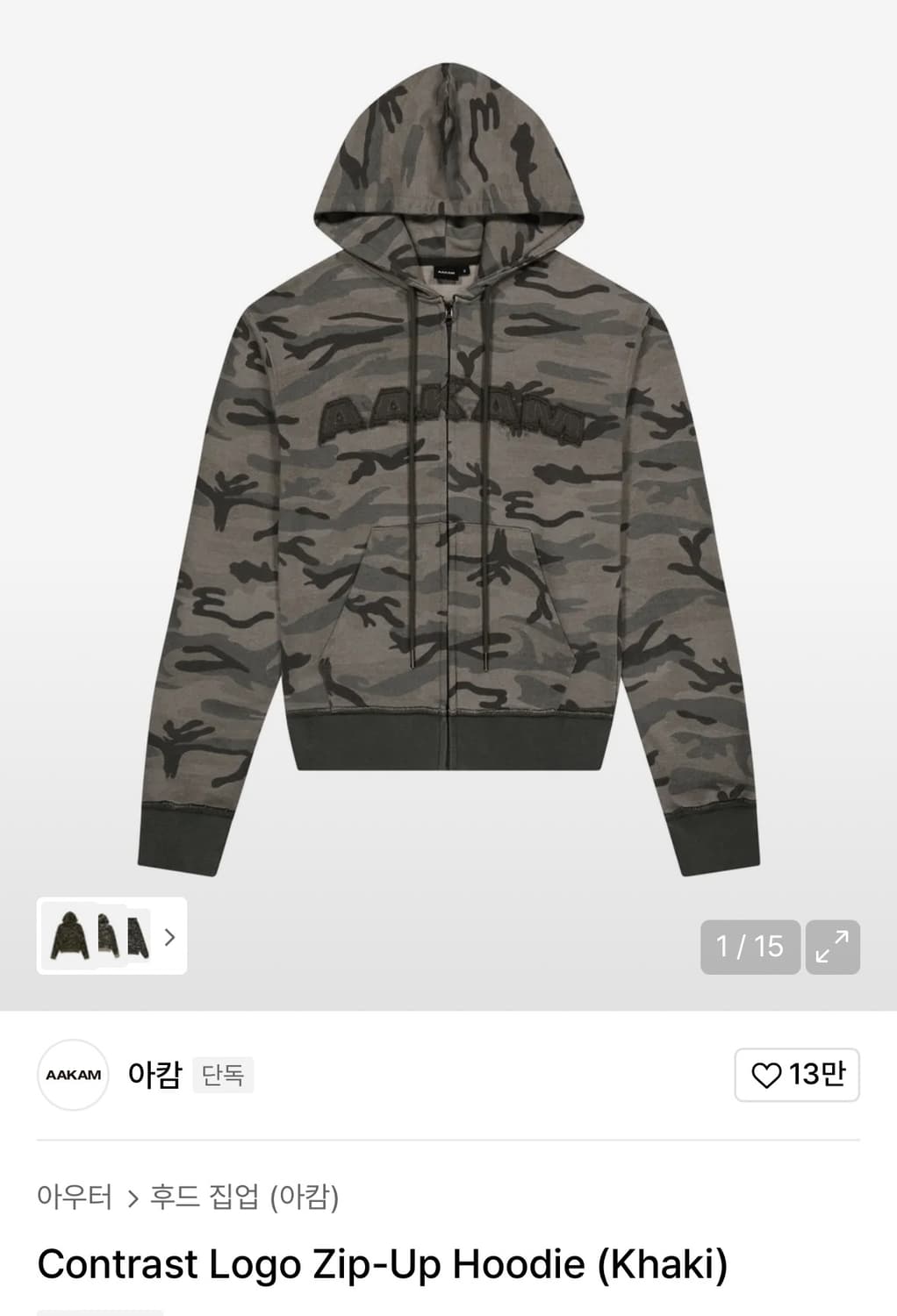Click the AAKAM circular brand logo
This screenshot has height=1316, width=897.
72,1074
